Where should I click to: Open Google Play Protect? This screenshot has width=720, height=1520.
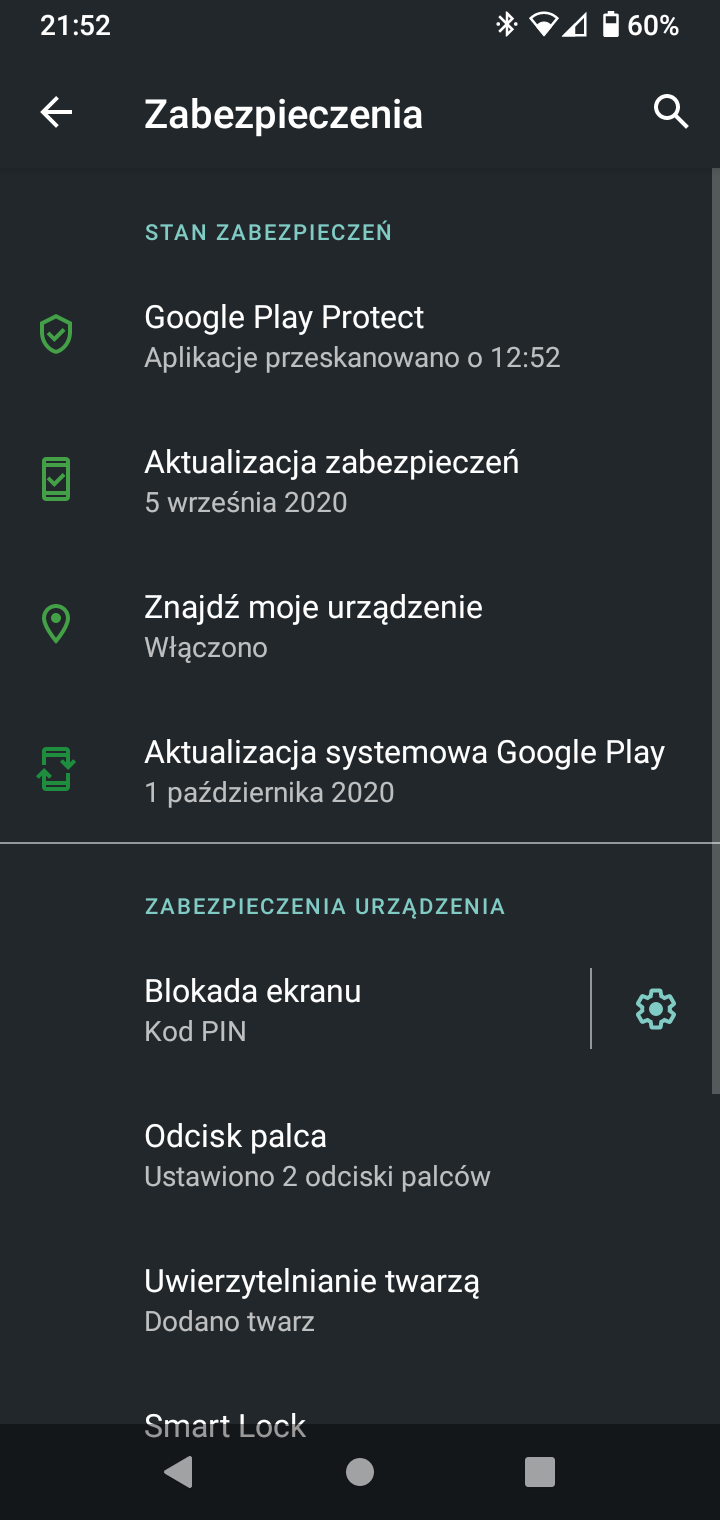tap(360, 336)
